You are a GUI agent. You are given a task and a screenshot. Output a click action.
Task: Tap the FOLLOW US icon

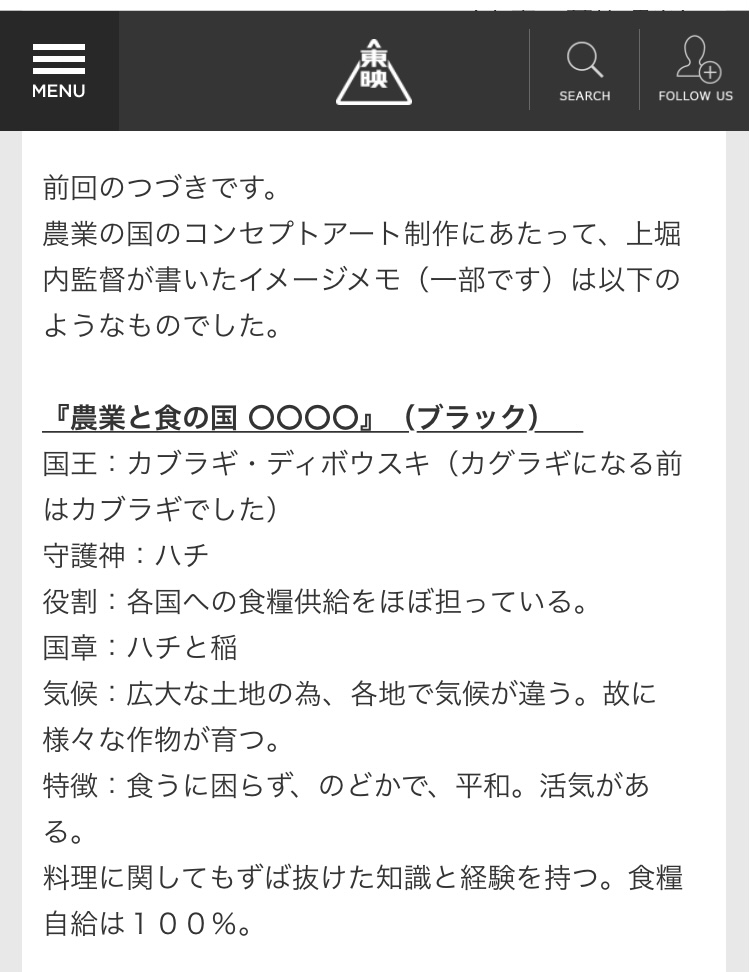(696, 70)
